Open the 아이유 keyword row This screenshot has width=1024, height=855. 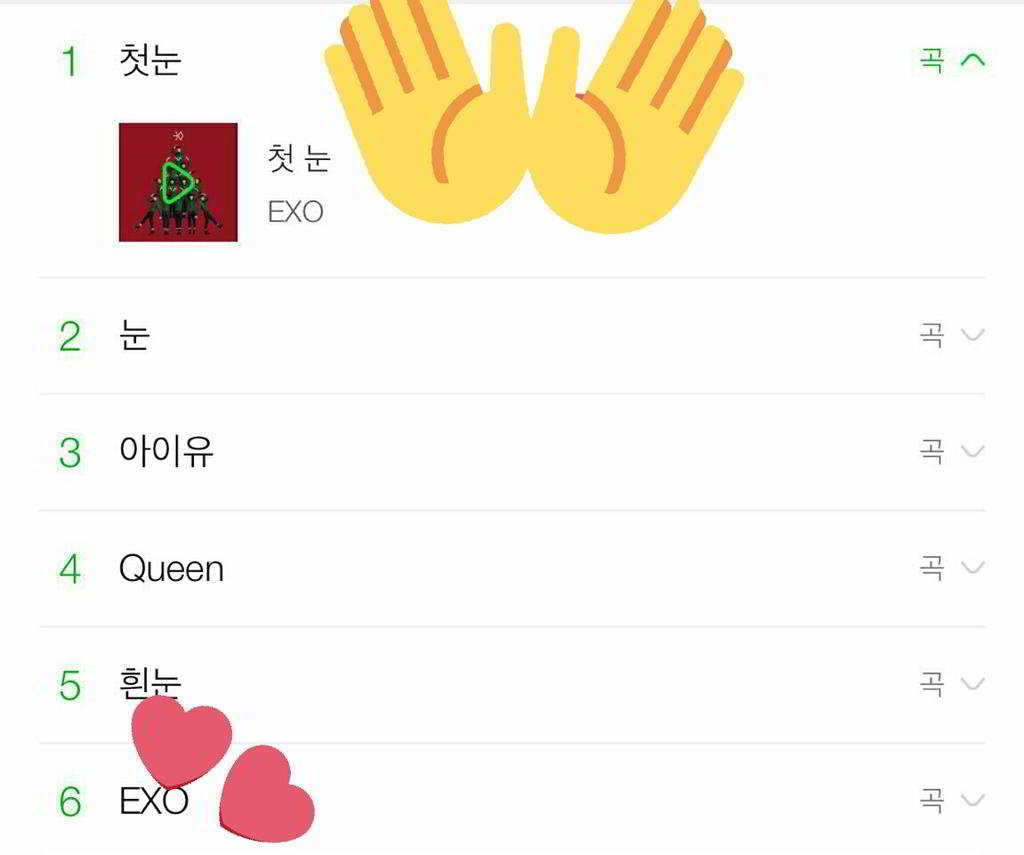pyautogui.click(x=166, y=451)
